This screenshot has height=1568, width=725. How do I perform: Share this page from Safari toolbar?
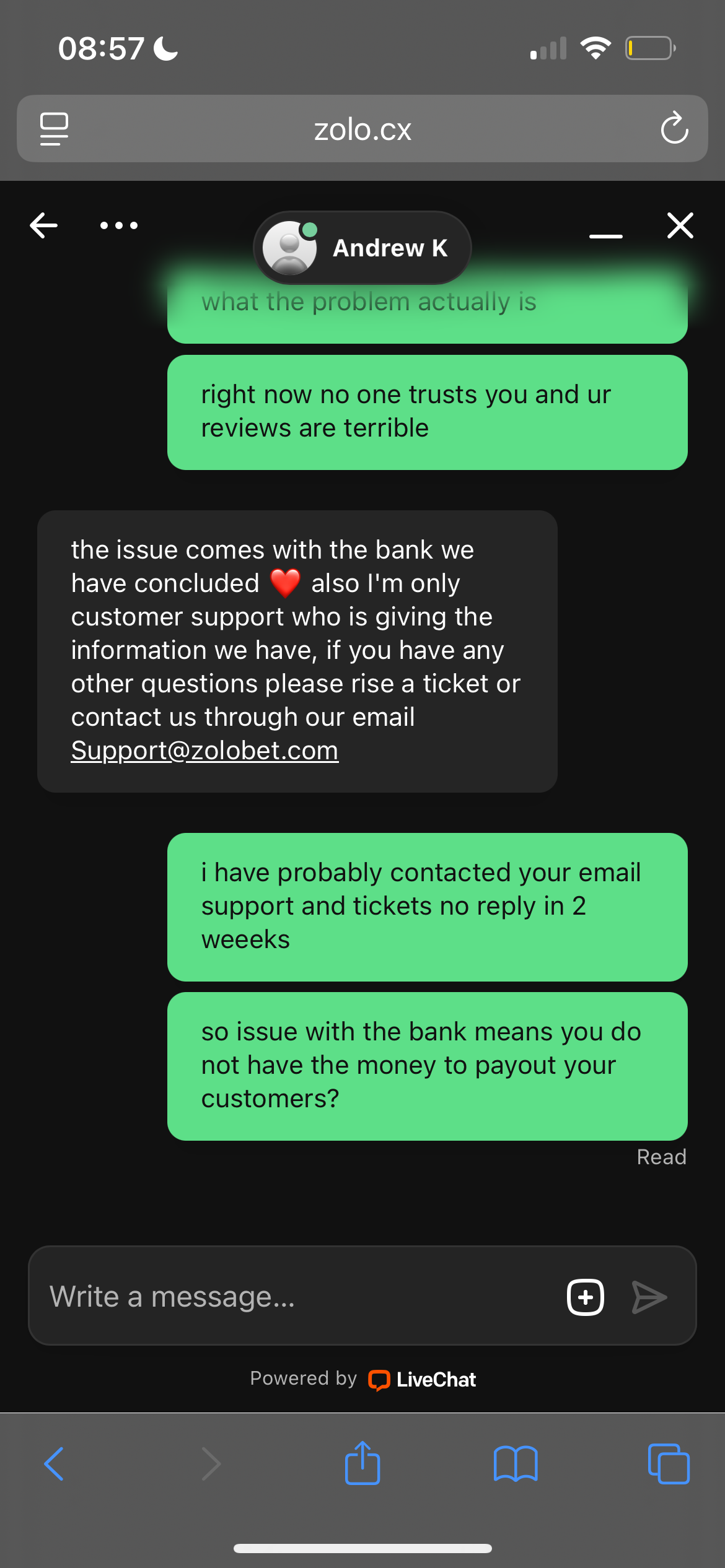[x=362, y=1464]
